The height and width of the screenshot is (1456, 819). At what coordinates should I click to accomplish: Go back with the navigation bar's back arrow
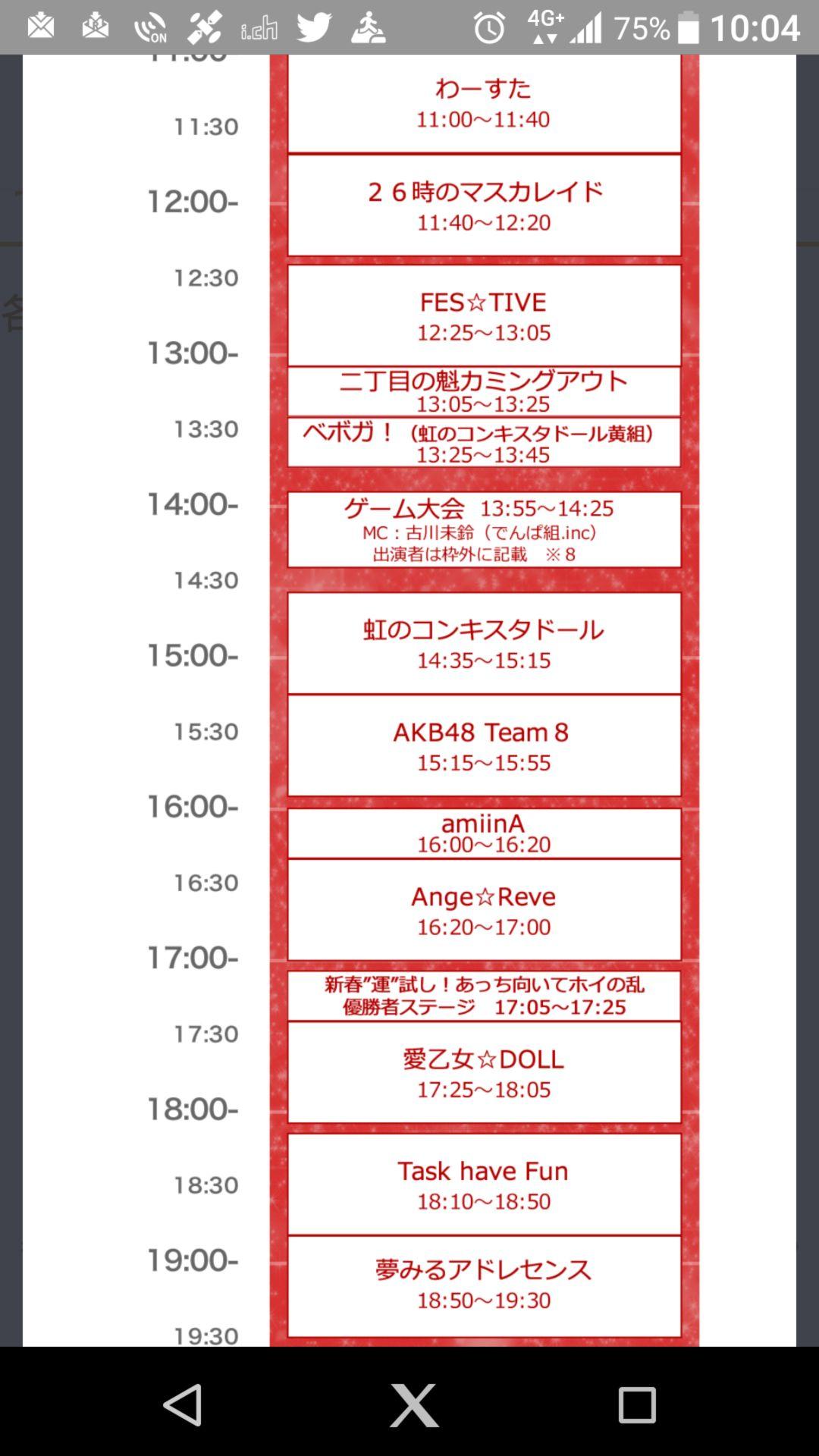[x=183, y=1404]
